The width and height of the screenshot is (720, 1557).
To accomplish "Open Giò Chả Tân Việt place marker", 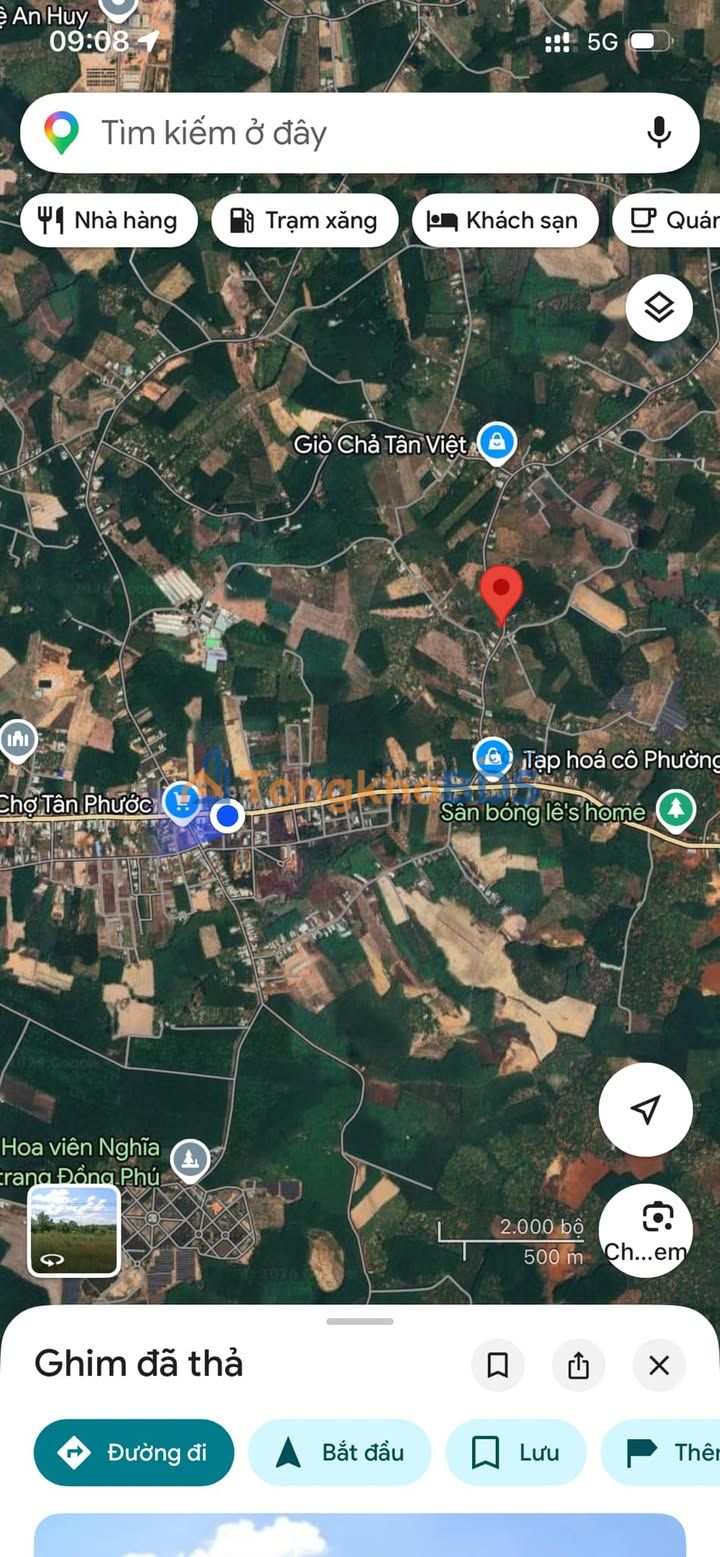I will (x=496, y=441).
